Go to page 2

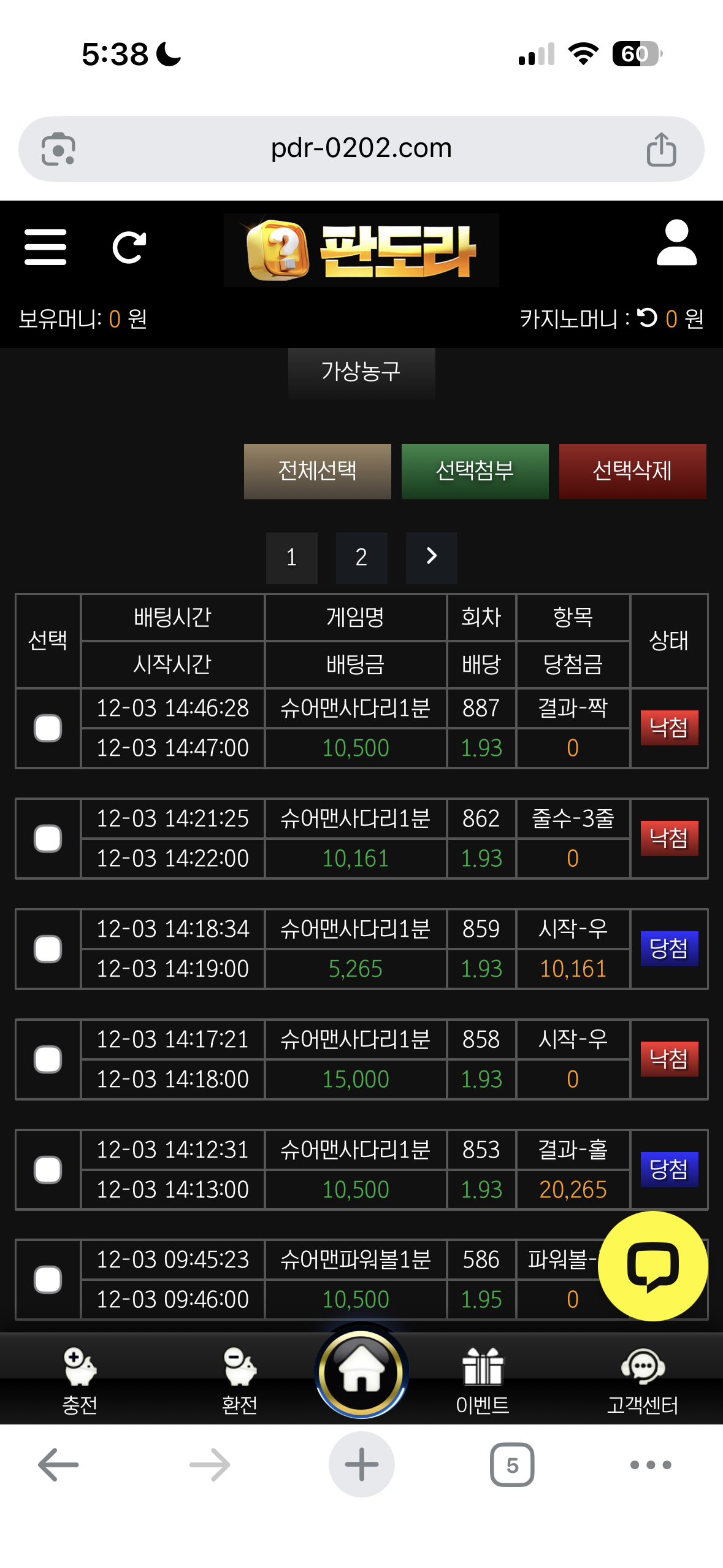pyautogui.click(x=361, y=558)
